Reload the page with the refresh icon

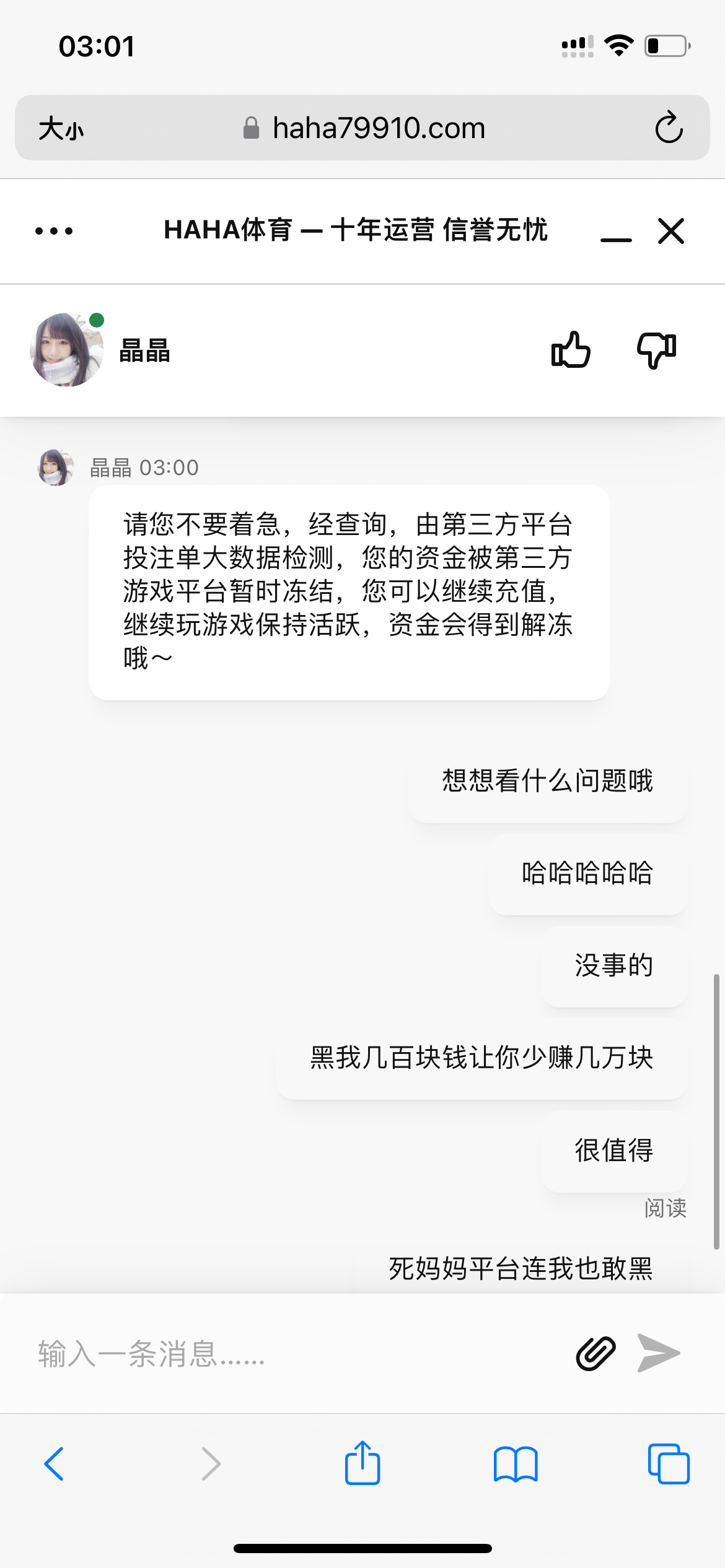669,128
